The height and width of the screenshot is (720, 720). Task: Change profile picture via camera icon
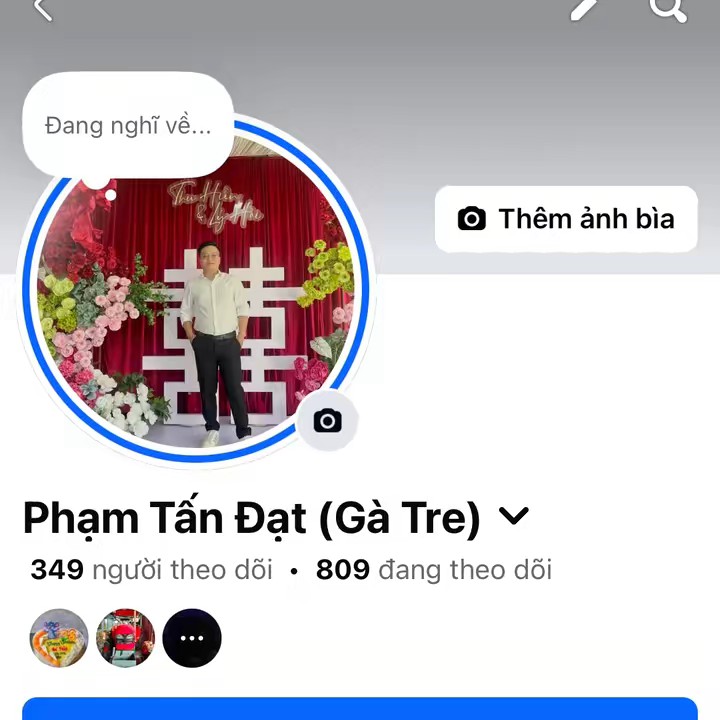click(327, 421)
